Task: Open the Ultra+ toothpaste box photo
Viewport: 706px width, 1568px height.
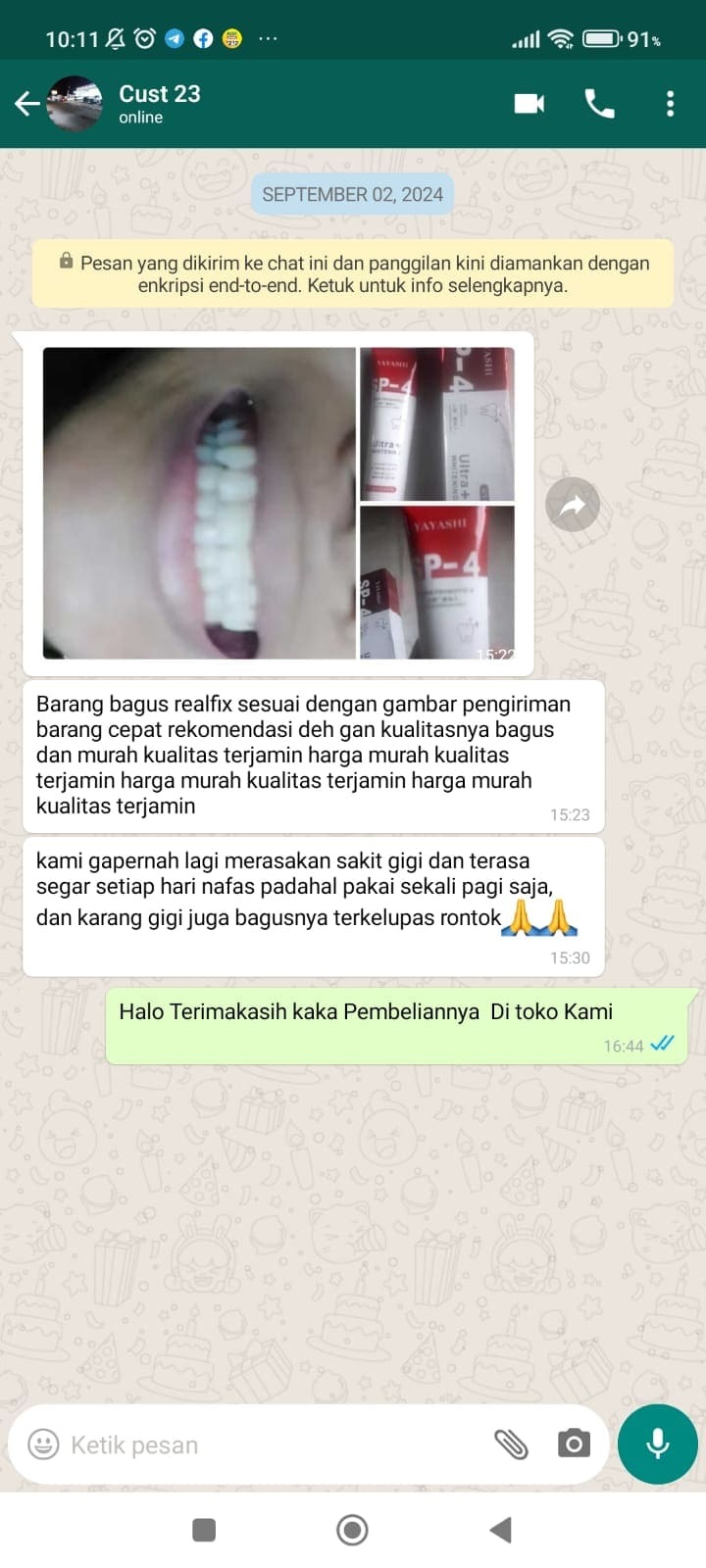Action: (x=437, y=423)
